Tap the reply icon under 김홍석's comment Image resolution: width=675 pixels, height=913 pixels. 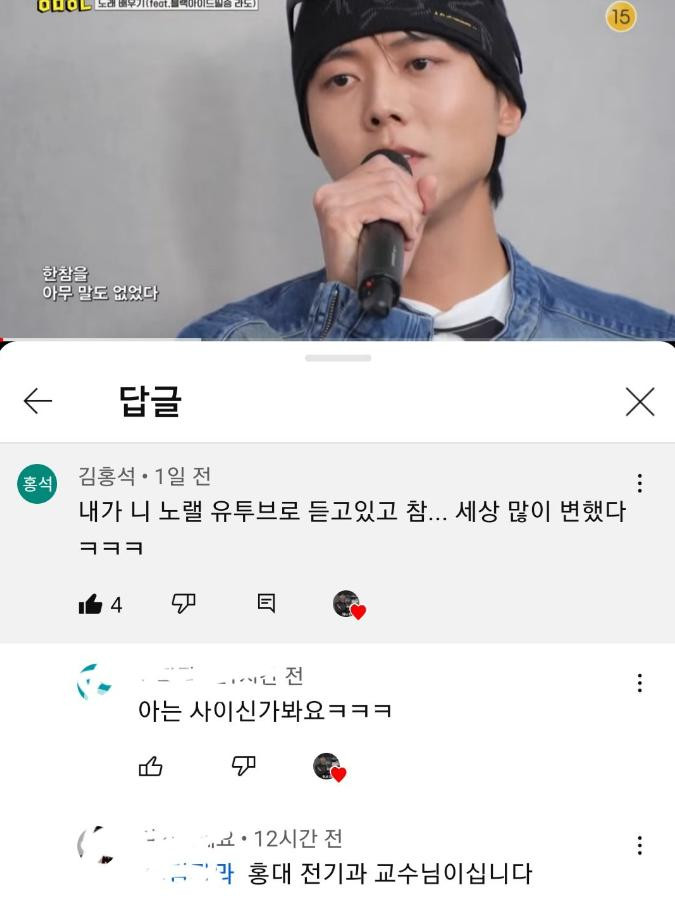266,603
